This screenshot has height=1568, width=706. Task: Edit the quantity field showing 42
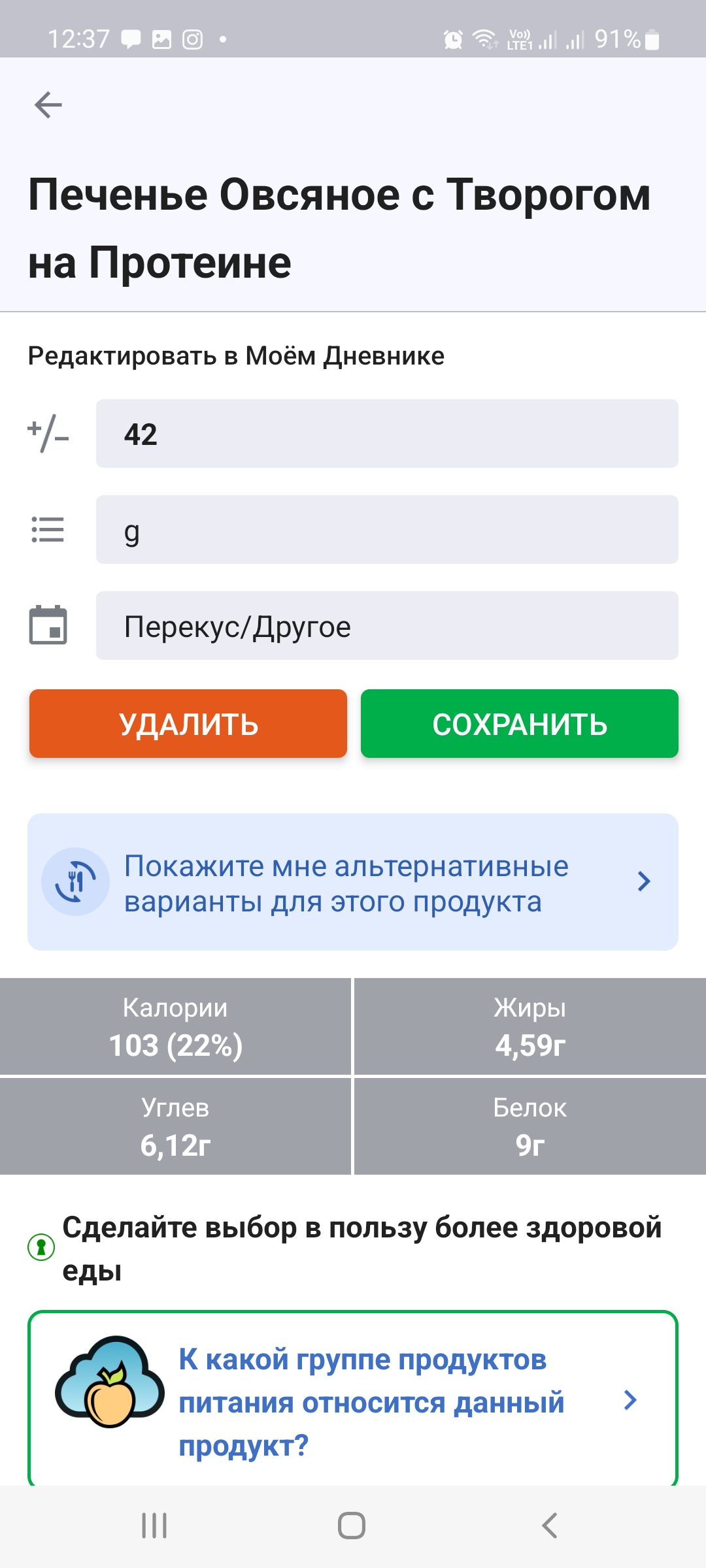(x=387, y=434)
